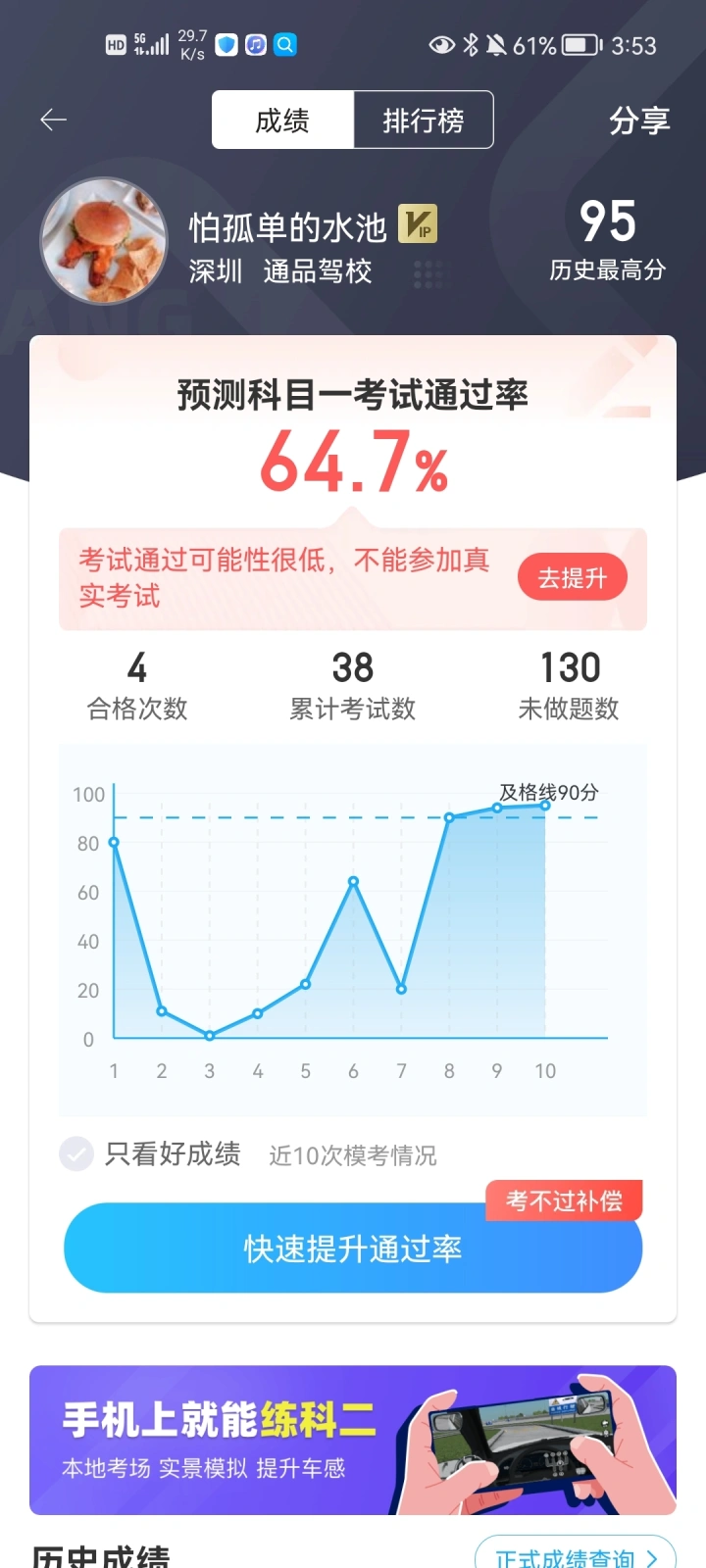Open 正式成绩查询 link
The image size is (706, 1568).
576,1555
